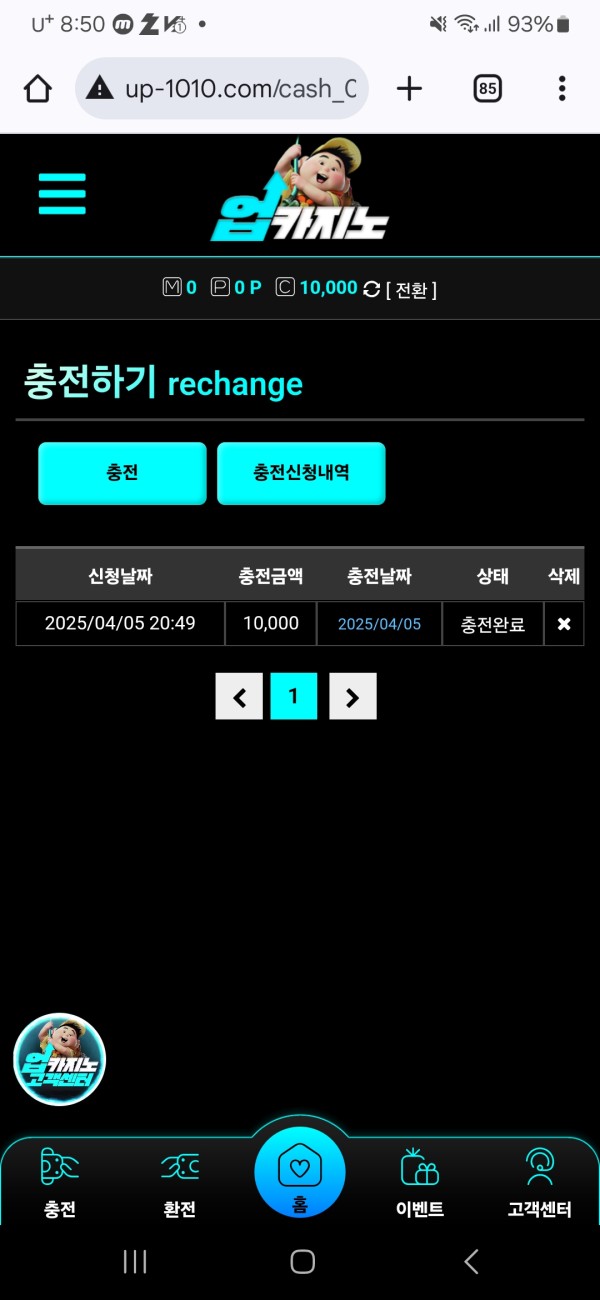View the 85 open tabs
Image resolution: width=600 pixels, height=1300 pixels.
[x=487, y=89]
